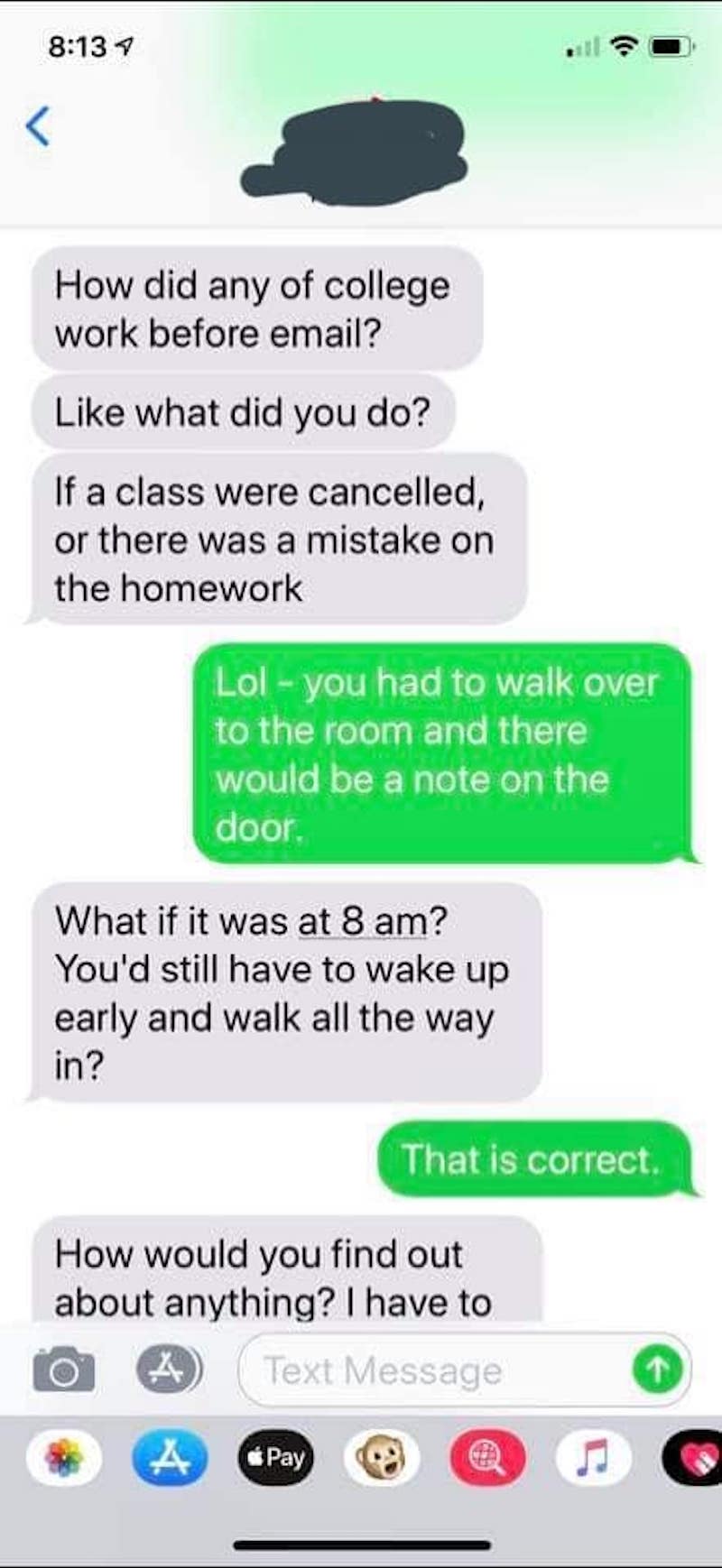
Task: Open the images search app (red globe)
Action: pos(488,1458)
